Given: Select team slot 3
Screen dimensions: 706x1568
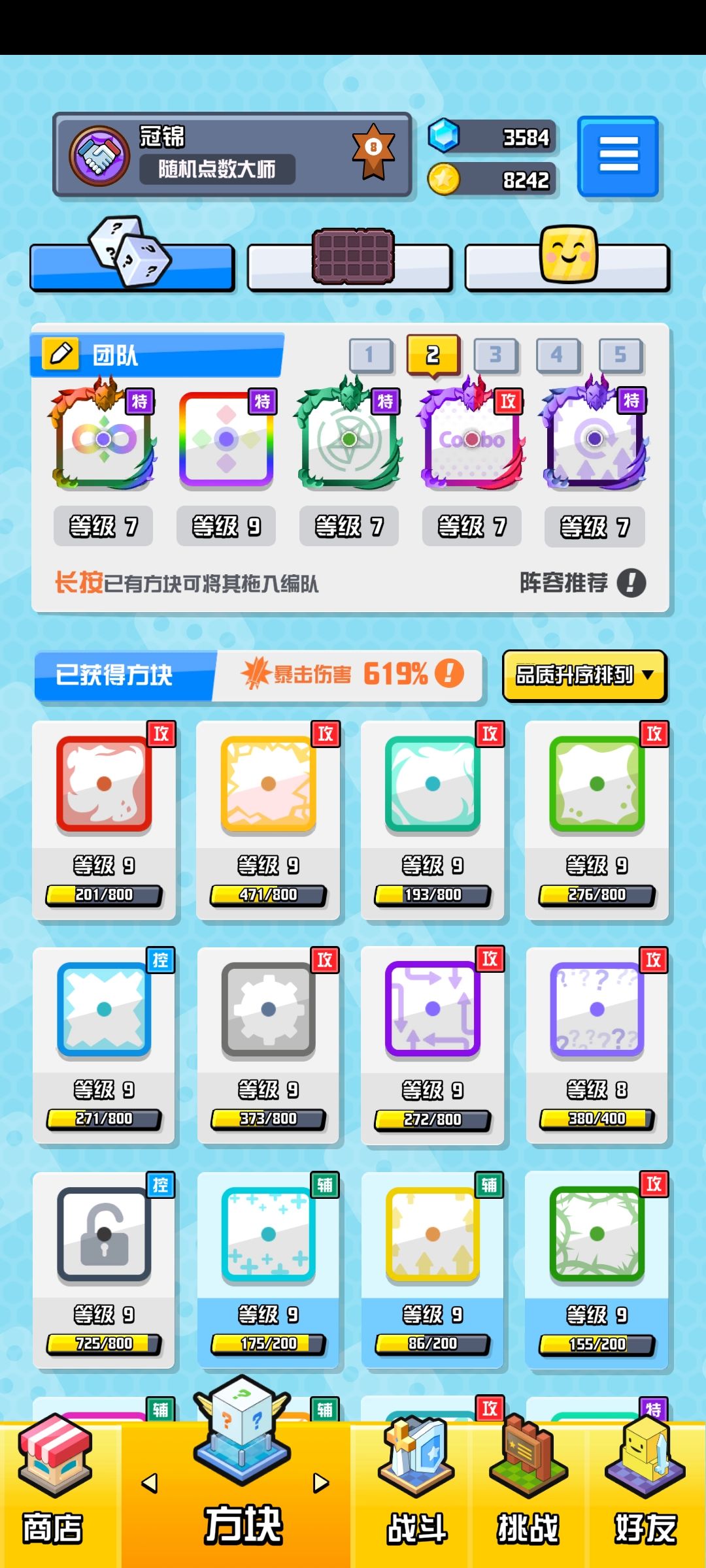Looking at the screenshot, I should click(496, 355).
